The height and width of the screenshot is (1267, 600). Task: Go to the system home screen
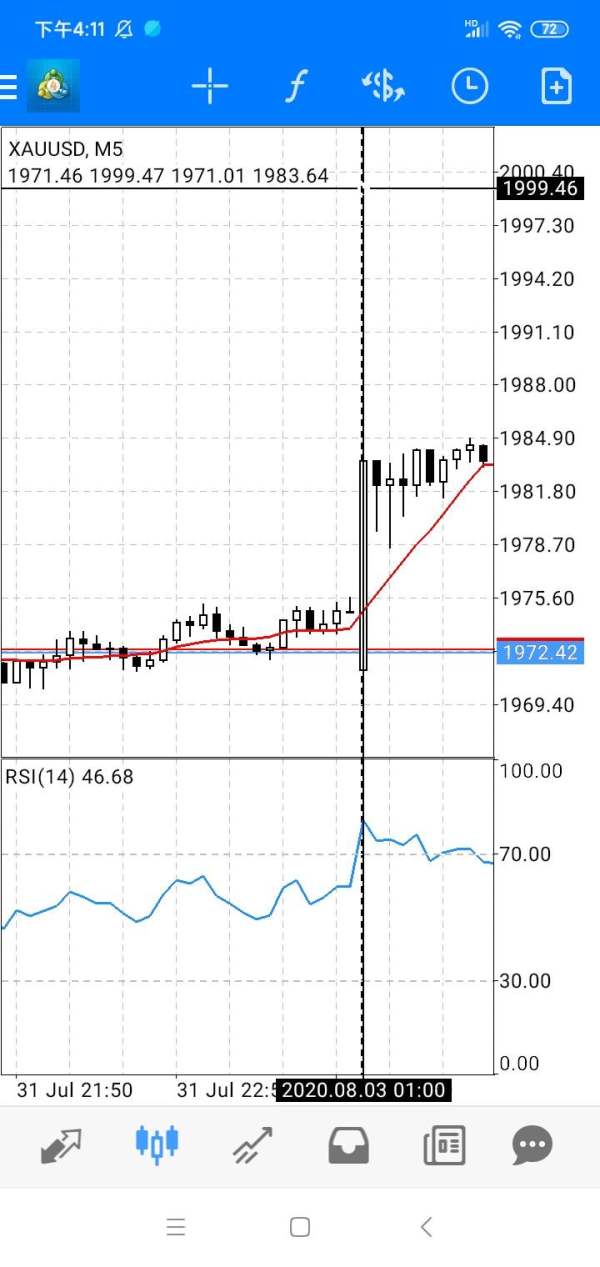click(x=299, y=1227)
